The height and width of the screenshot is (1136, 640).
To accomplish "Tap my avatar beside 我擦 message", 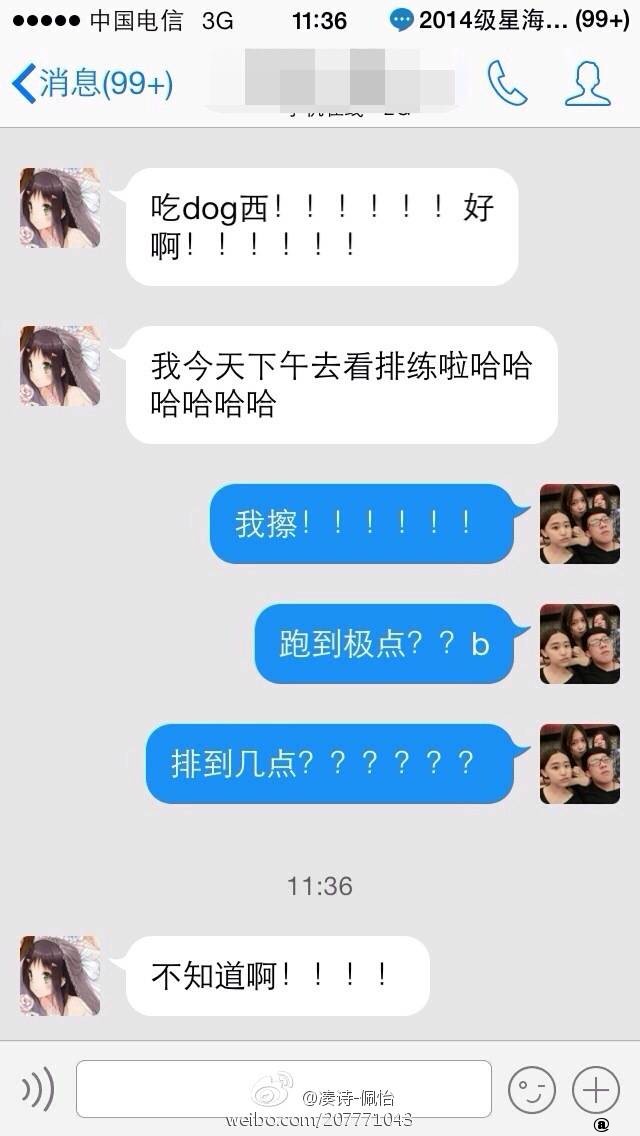I will tap(579, 525).
